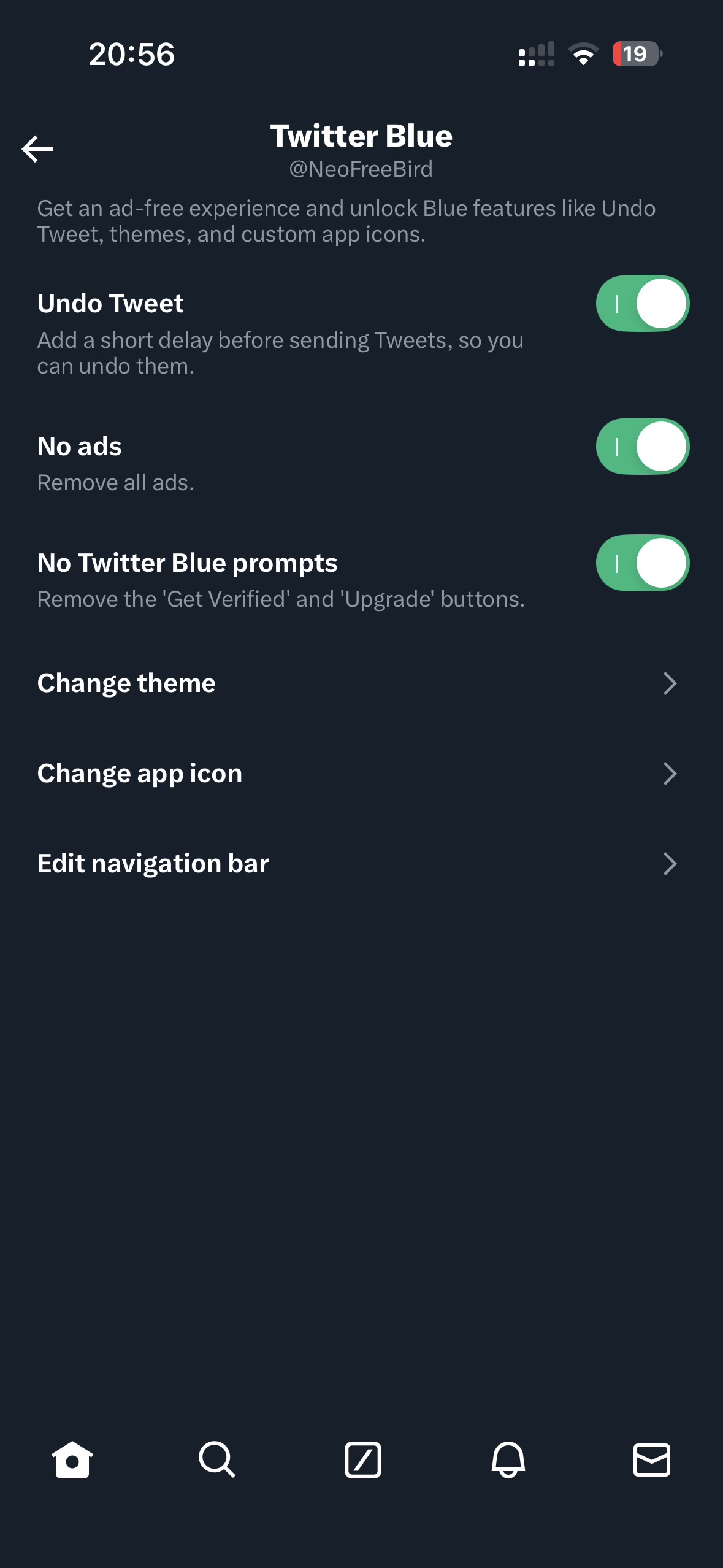Open the Messages envelope tab

pyautogui.click(x=651, y=1460)
